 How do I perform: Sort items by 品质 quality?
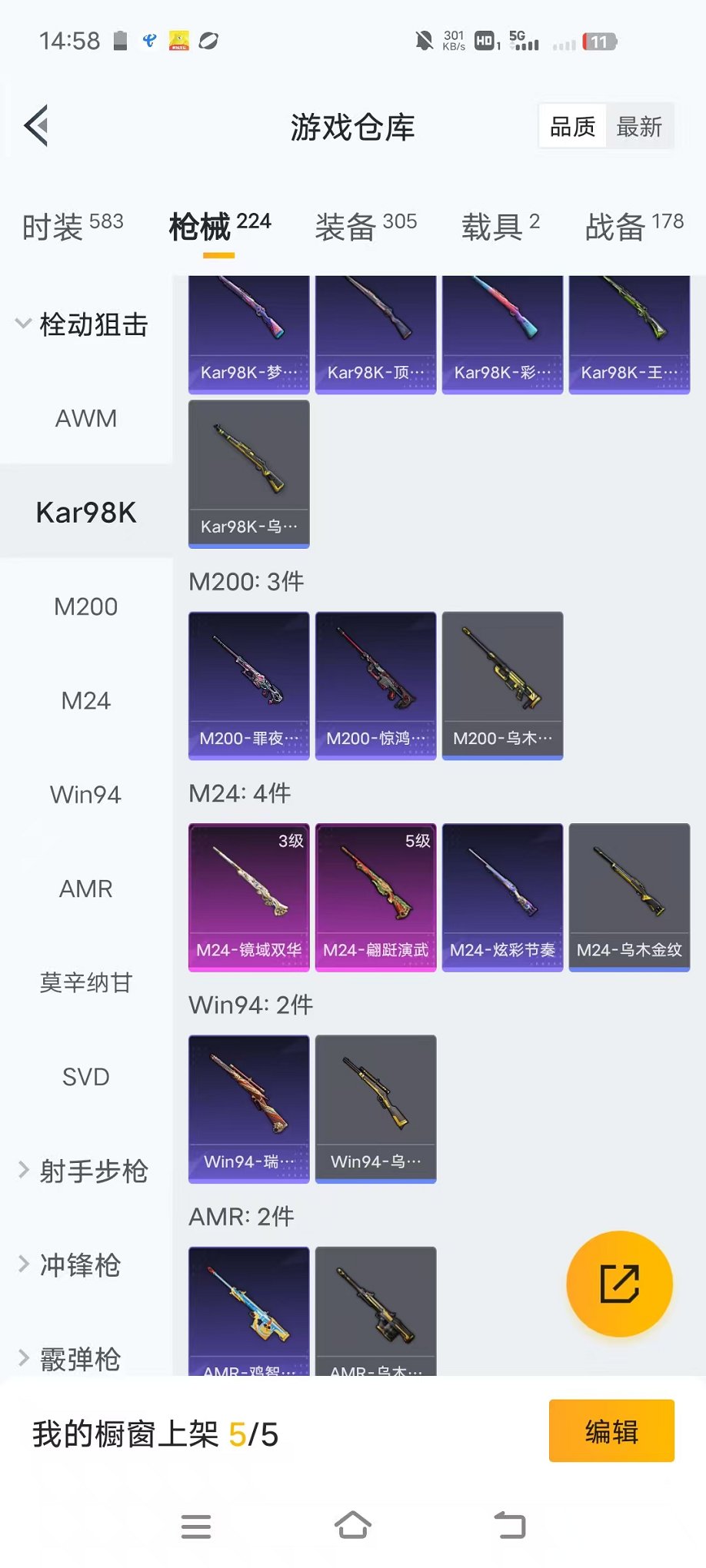[x=571, y=125]
